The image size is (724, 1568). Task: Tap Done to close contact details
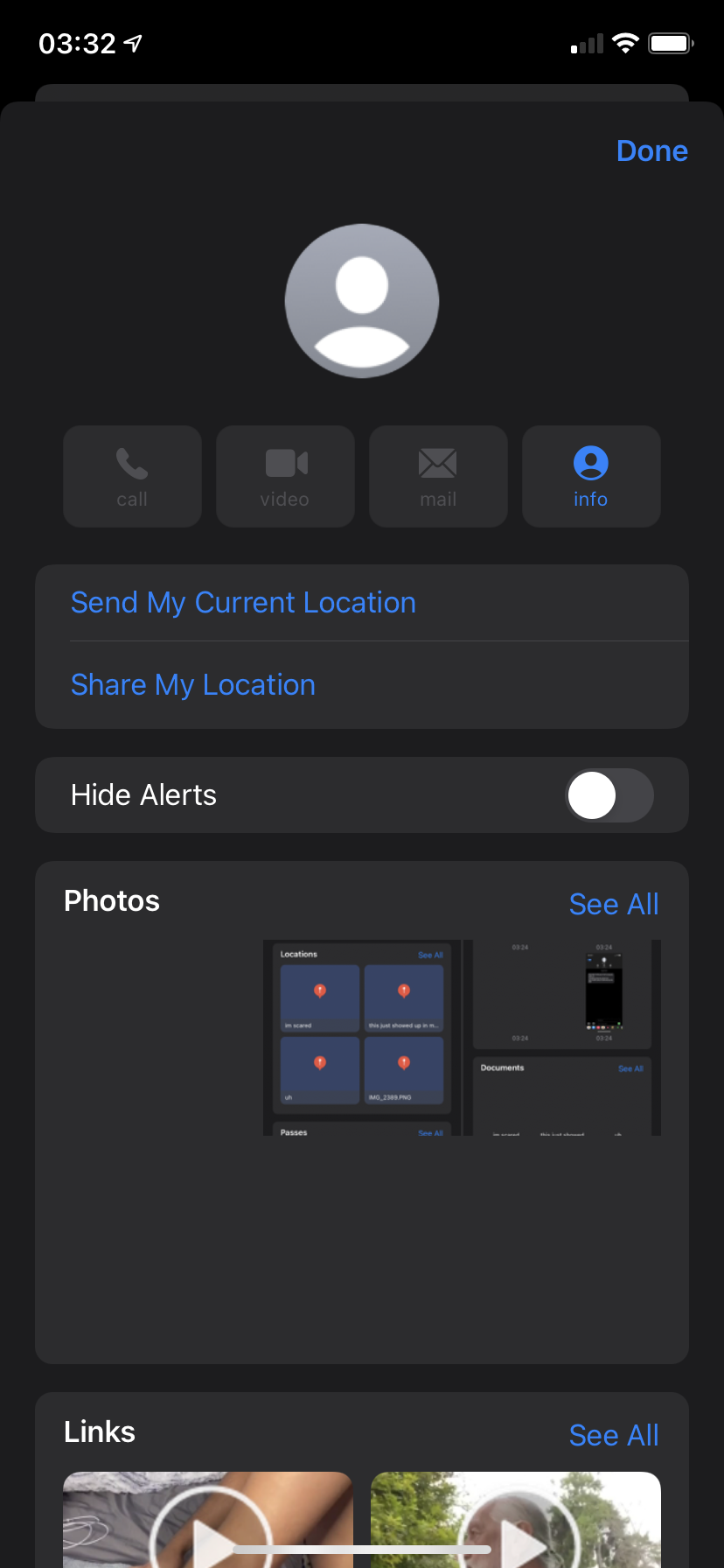tap(651, 151)
